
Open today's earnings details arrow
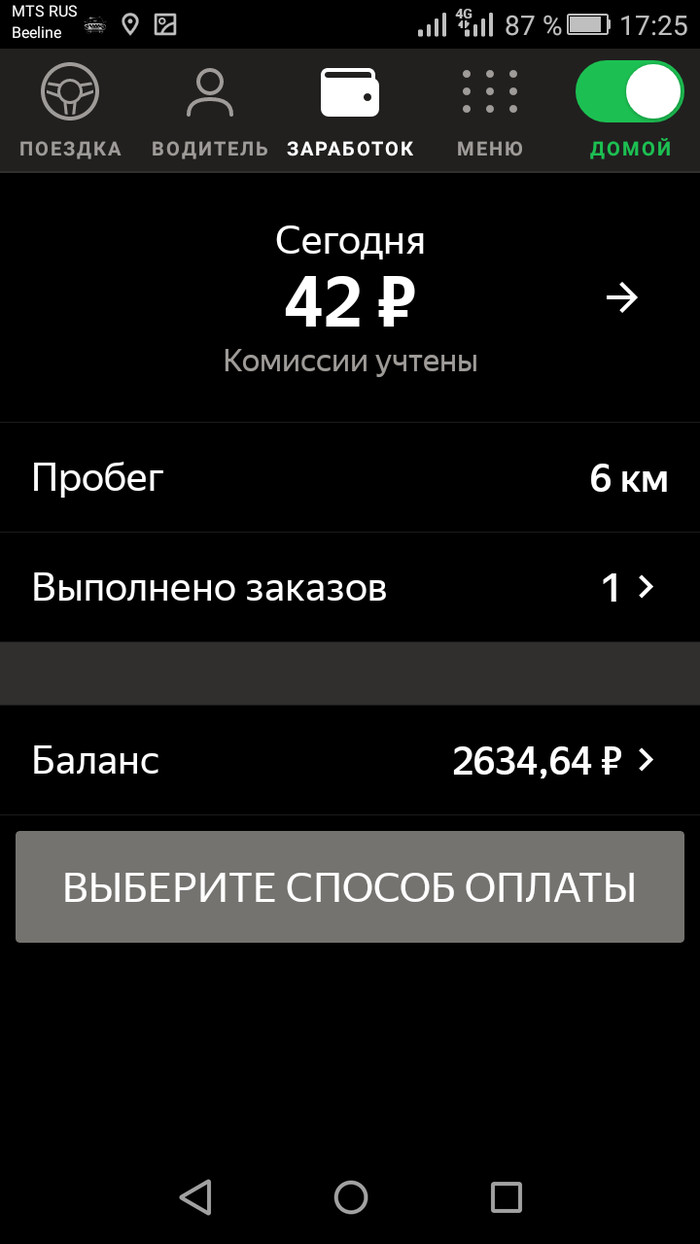[x=622, y=298]
